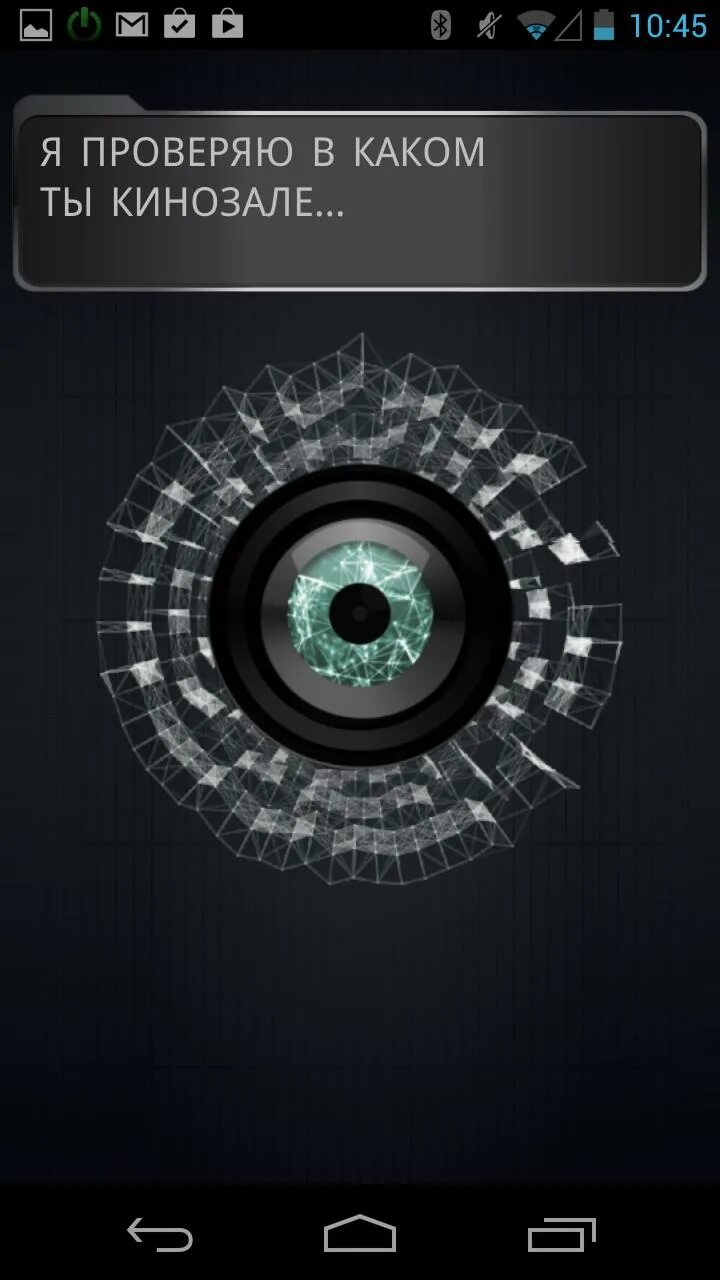Open the recent apps overview
The image size is (720, 1280).
pyautogui.click(x=562, y=1235)
